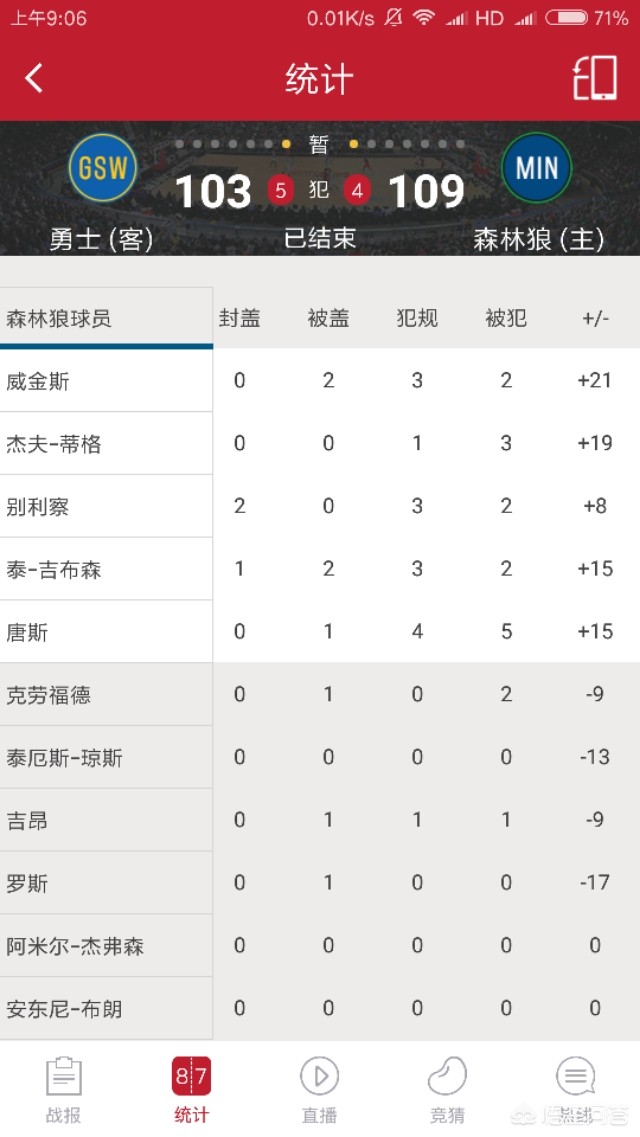Open player 唐斯 row

pos(320,632)
